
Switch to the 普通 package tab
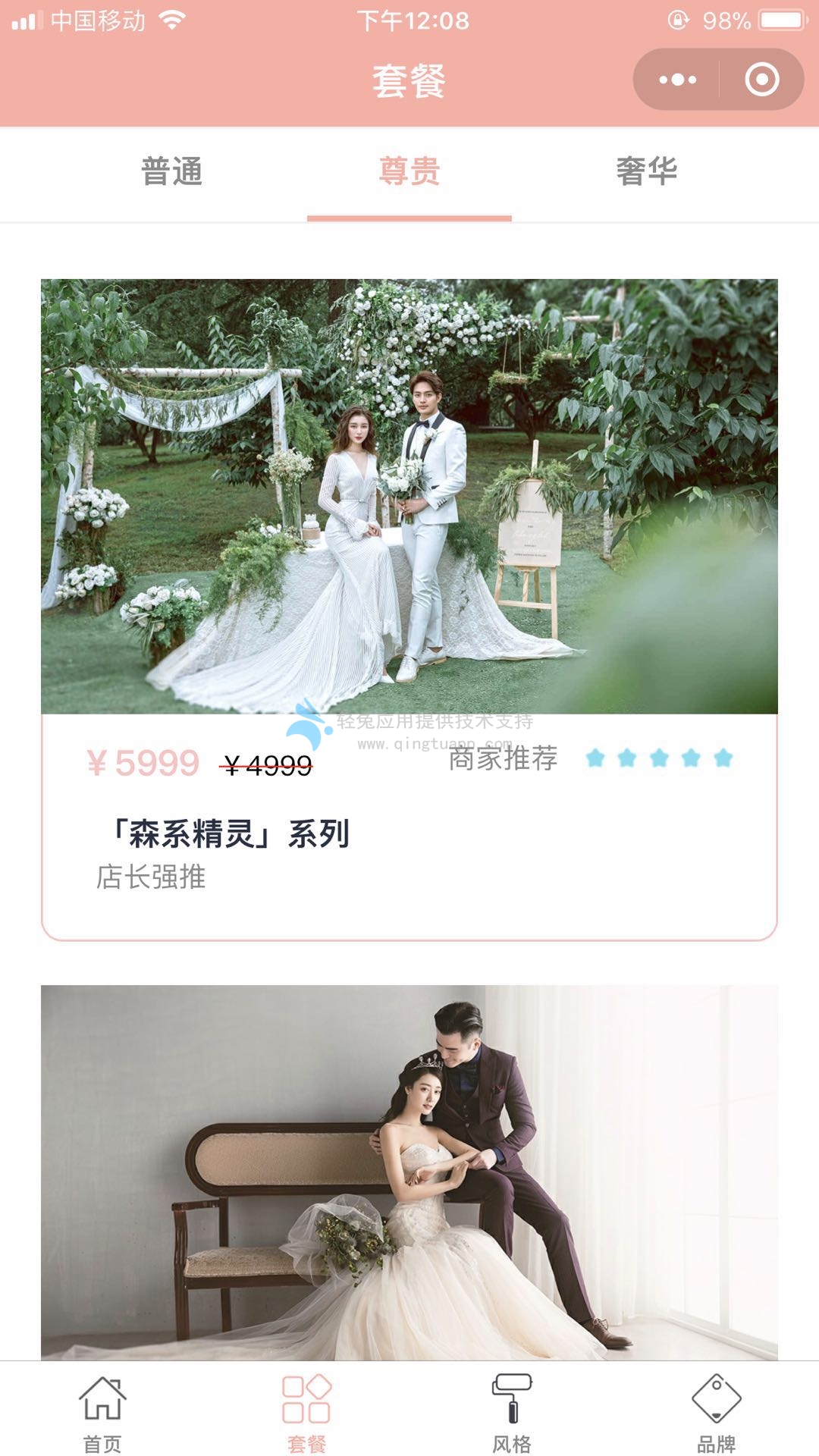[x=172, y=171]
